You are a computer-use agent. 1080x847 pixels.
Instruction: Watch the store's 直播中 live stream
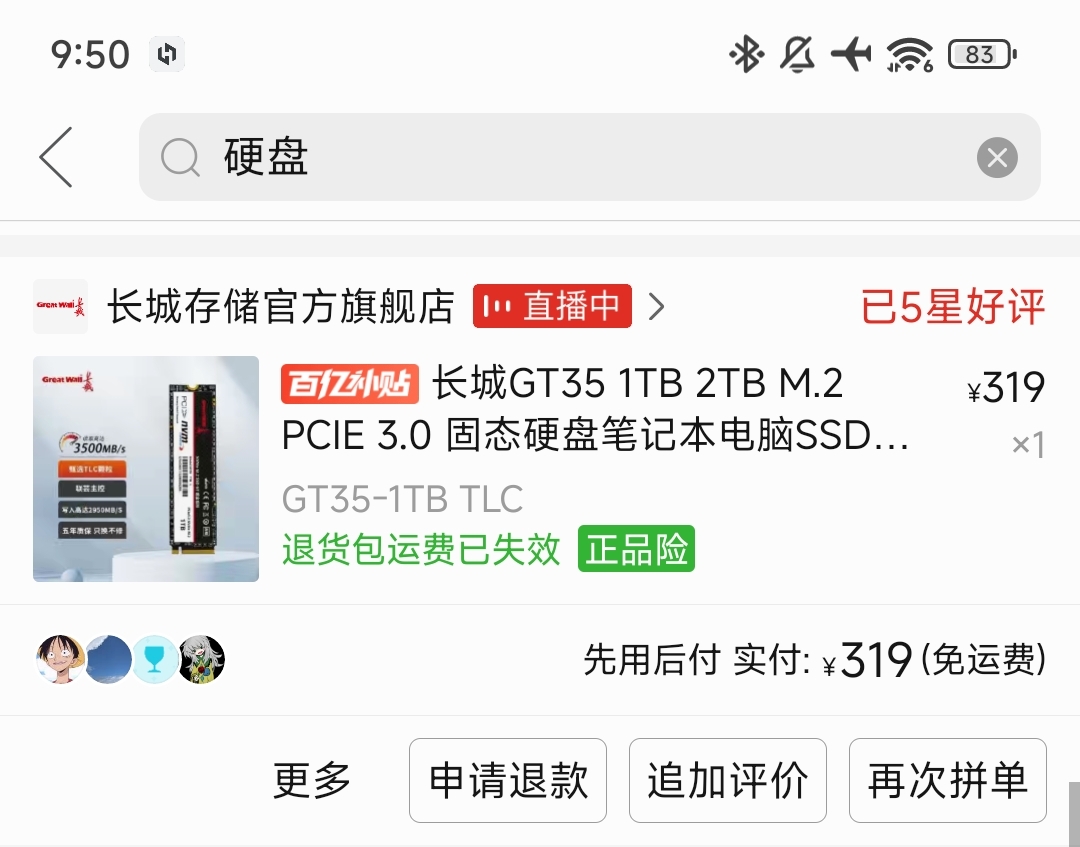pos(552,307)
